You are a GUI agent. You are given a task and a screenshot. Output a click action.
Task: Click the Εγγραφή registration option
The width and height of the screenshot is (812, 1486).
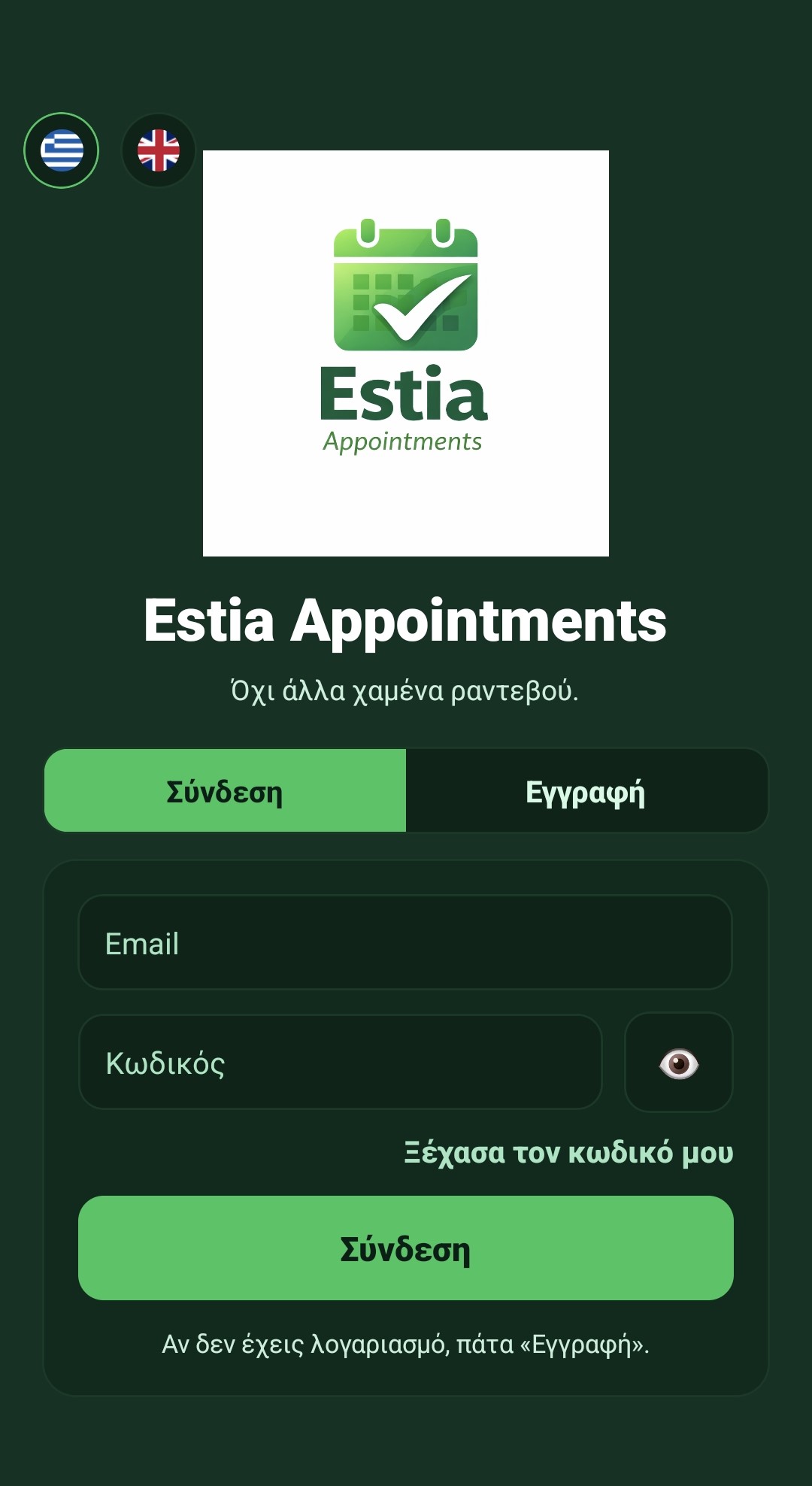pyautogui.click(x=586, y=790)
